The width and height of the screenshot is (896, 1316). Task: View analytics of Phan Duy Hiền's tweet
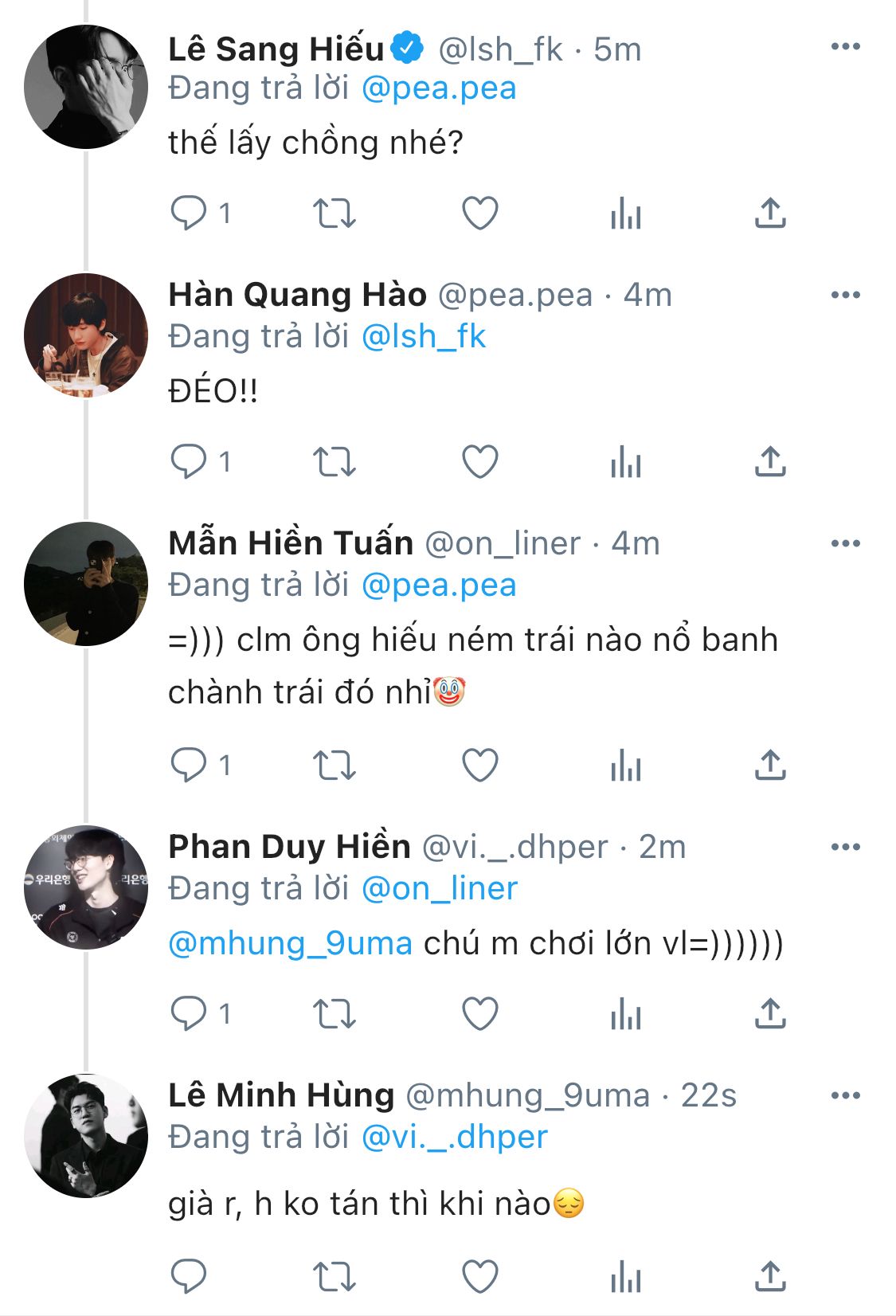625,1014
